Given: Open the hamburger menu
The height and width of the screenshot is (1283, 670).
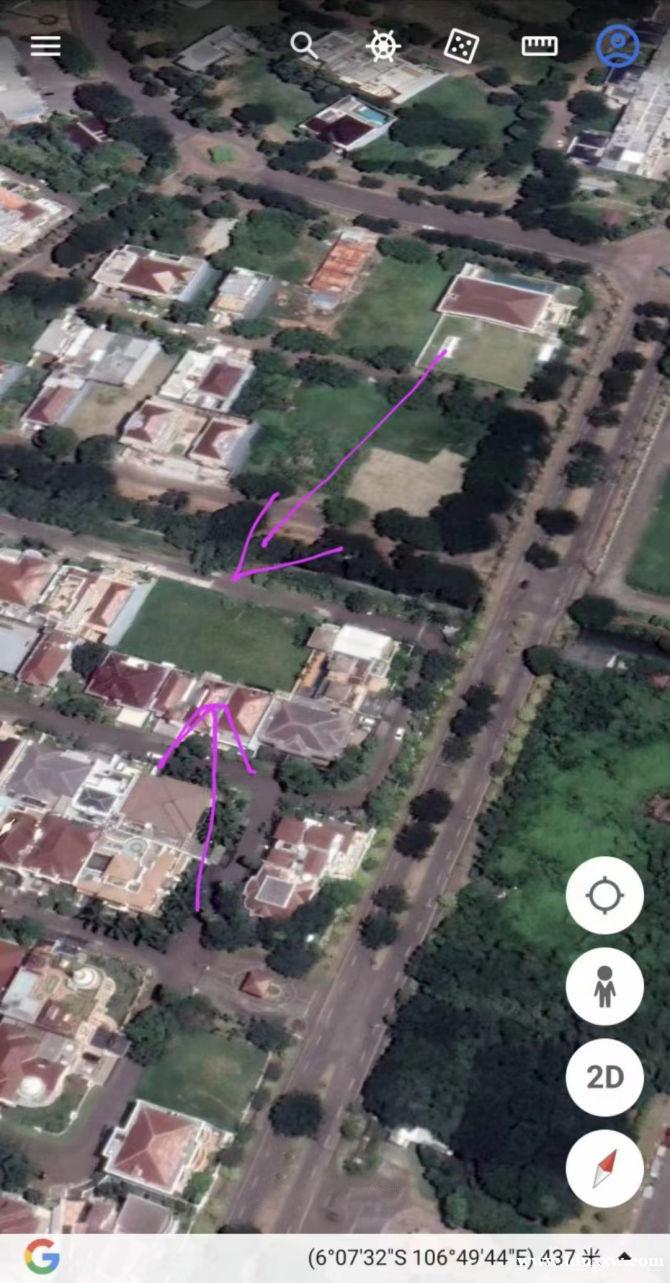Looking at the screenshot, I should click(45, 46).
